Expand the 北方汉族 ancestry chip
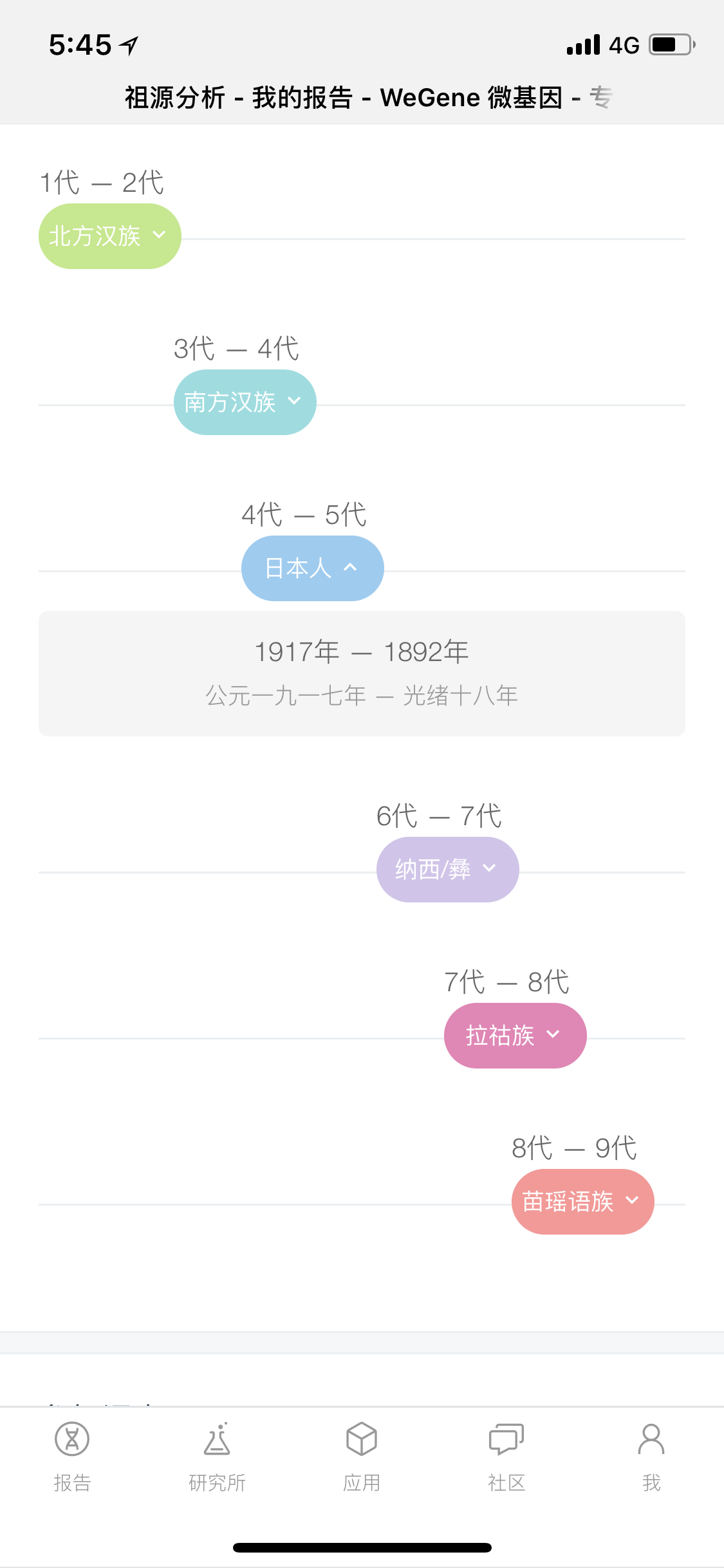The image size is (724, 1568). click(109, 236)
